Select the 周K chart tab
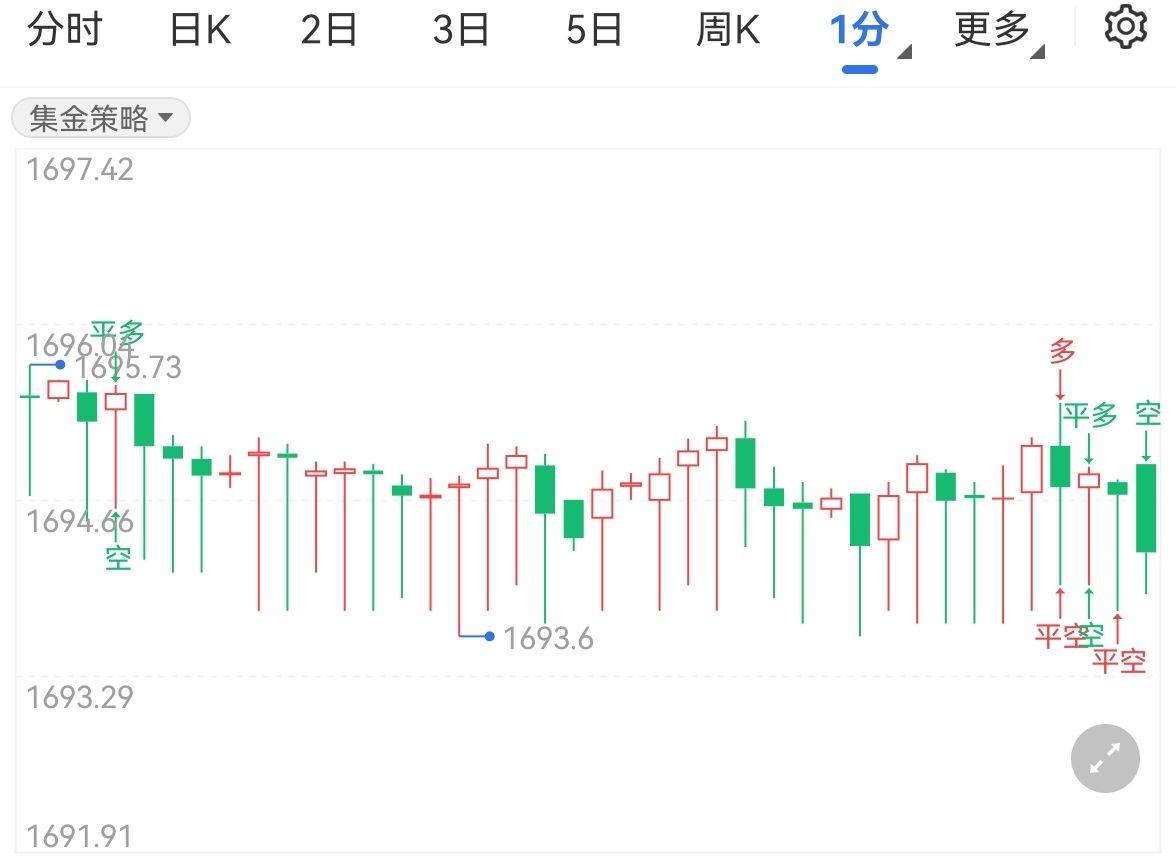Image resolution: width=1176 pixels, height=856 pixels. click(728, 31)
